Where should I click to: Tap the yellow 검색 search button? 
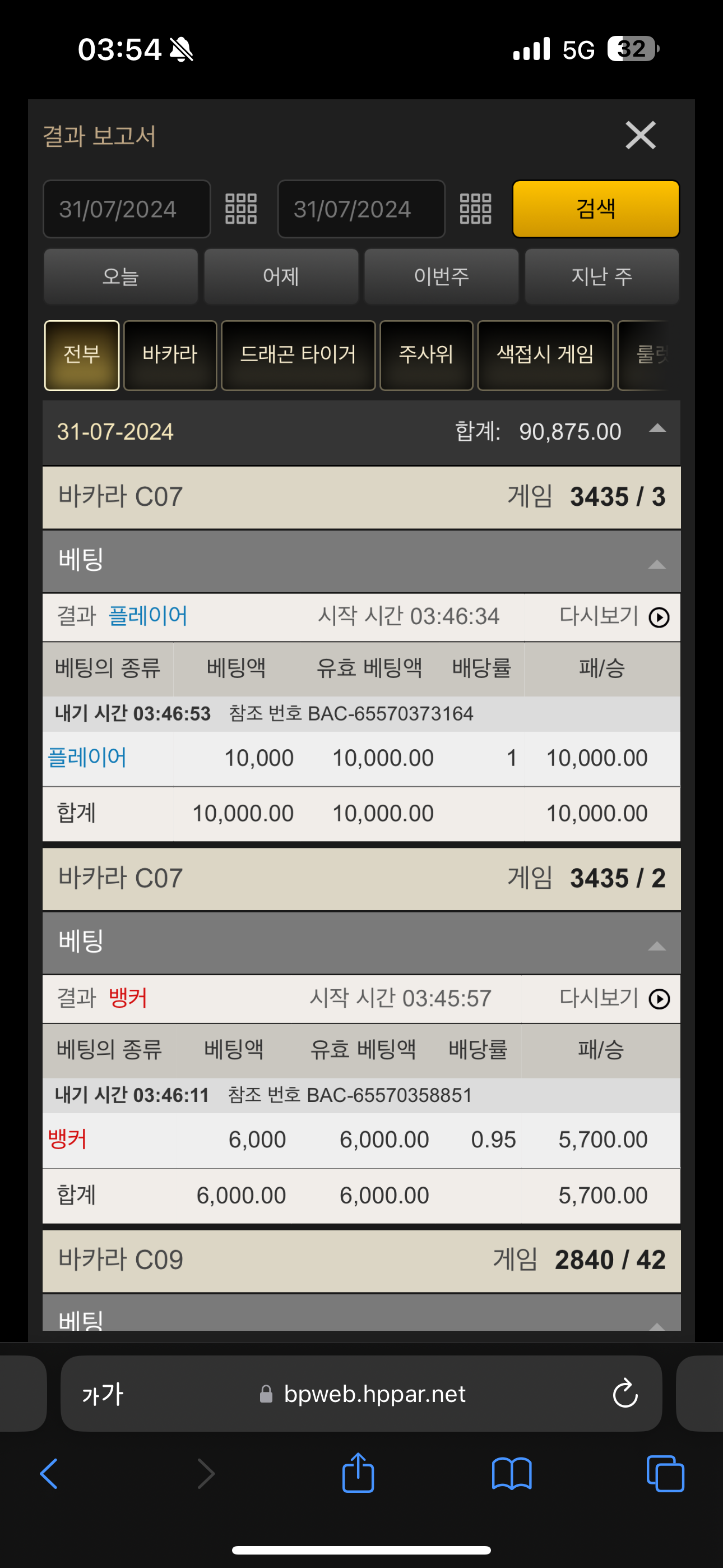tap(596, 209)
